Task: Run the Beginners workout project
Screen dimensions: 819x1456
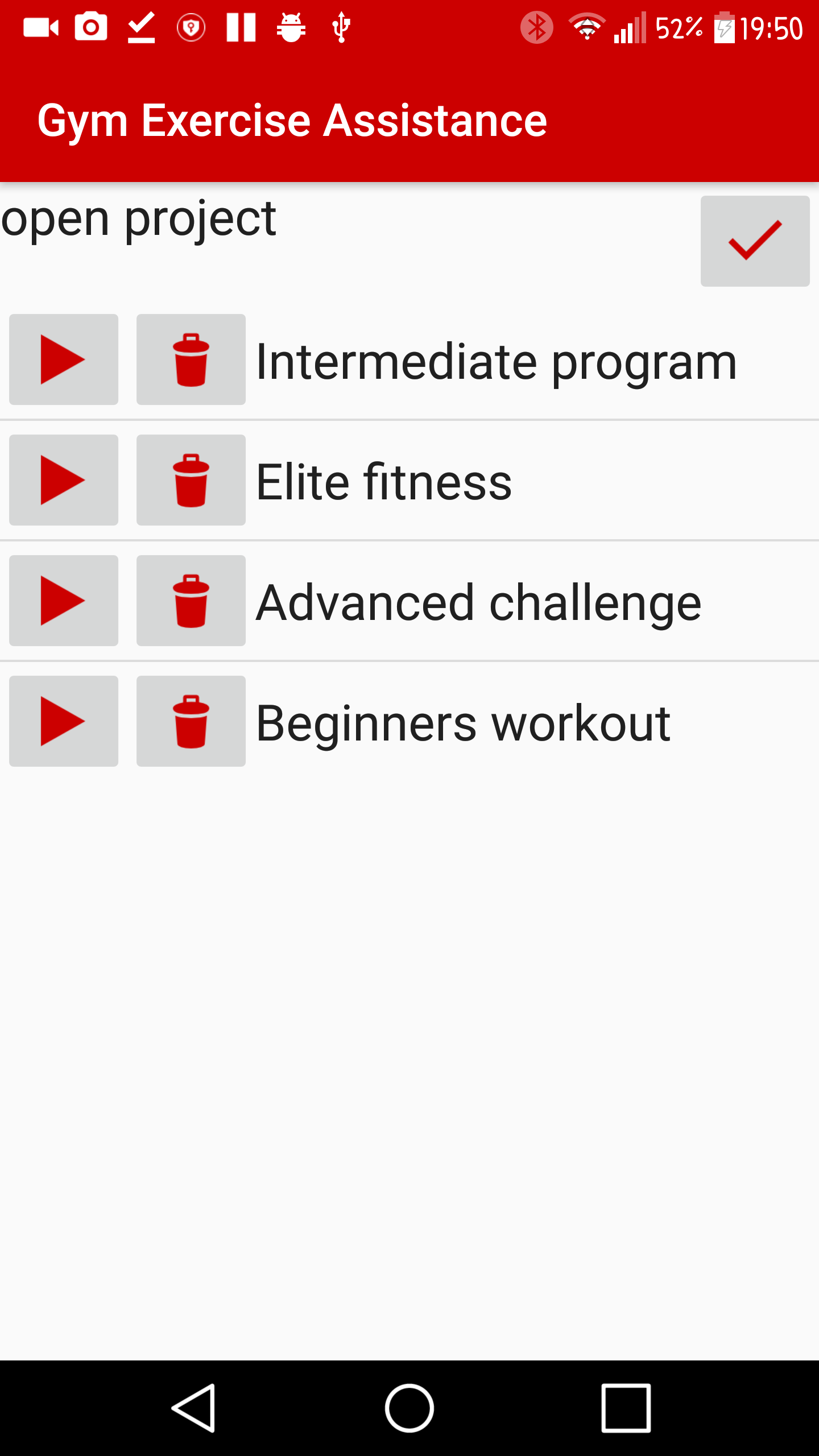Action: pyautogui.click(x=64, y=721)
